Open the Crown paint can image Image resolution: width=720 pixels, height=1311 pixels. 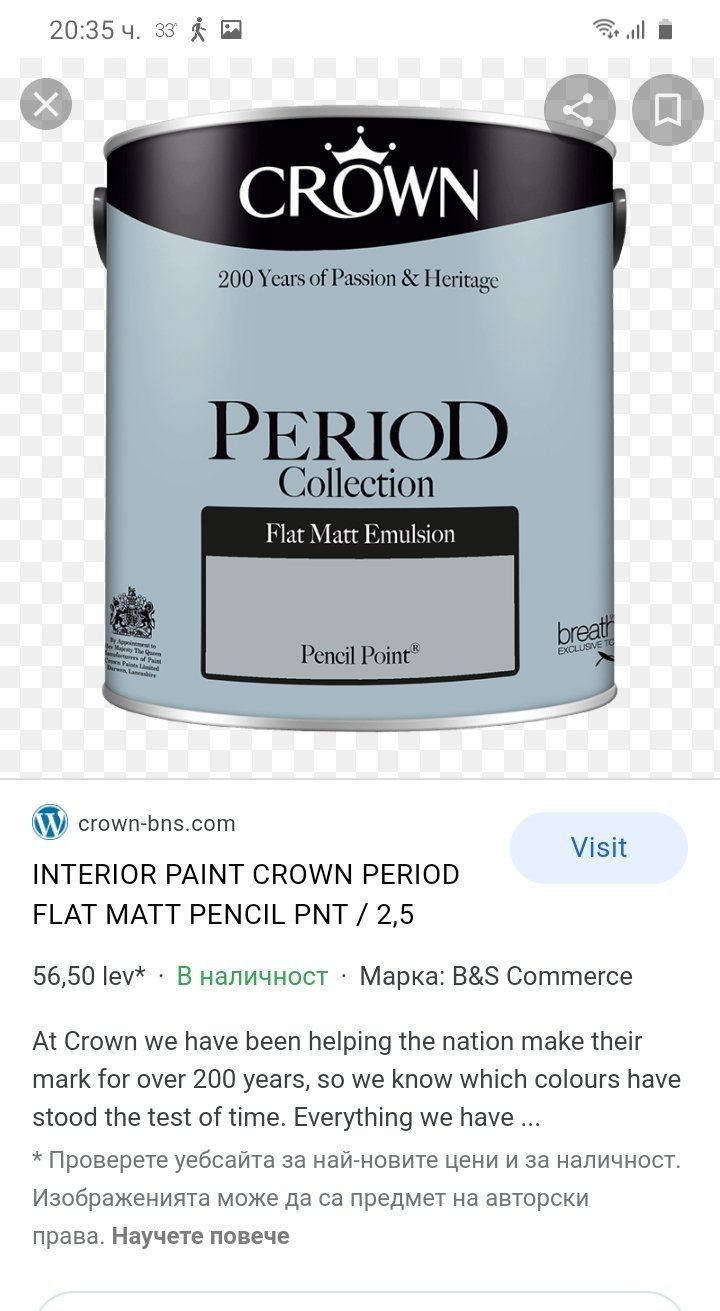360,420
